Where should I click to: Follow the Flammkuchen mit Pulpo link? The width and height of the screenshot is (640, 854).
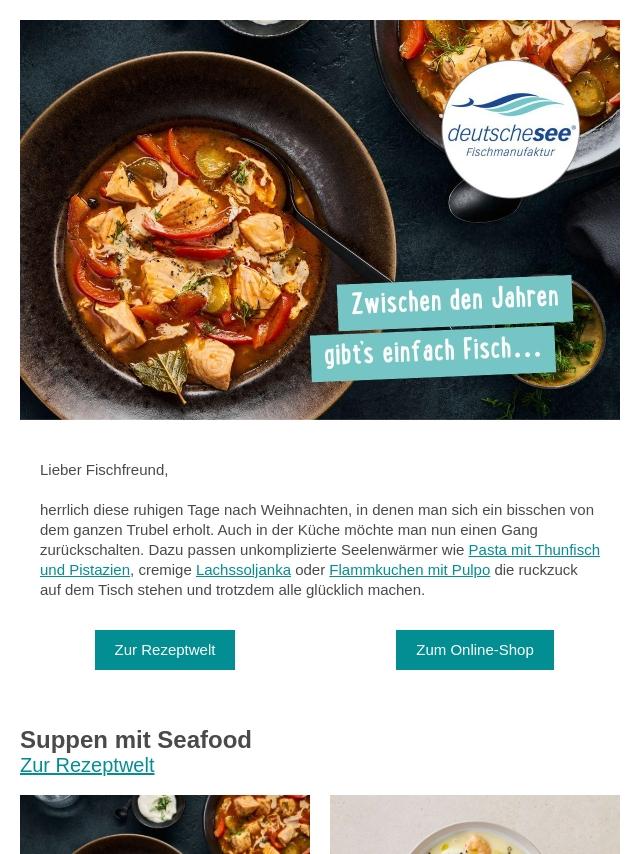tap(409, 570)
